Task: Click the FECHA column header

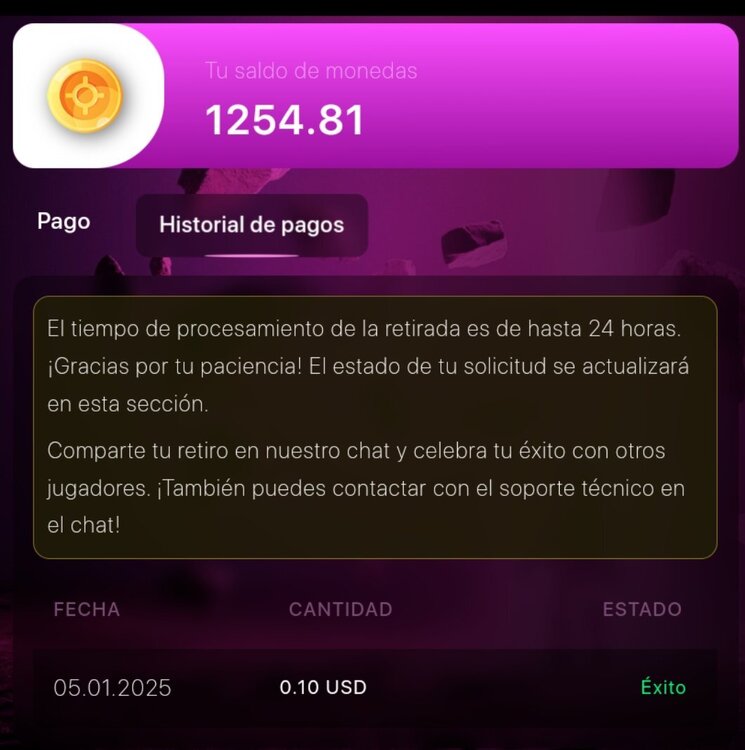Action: [85, 609]
